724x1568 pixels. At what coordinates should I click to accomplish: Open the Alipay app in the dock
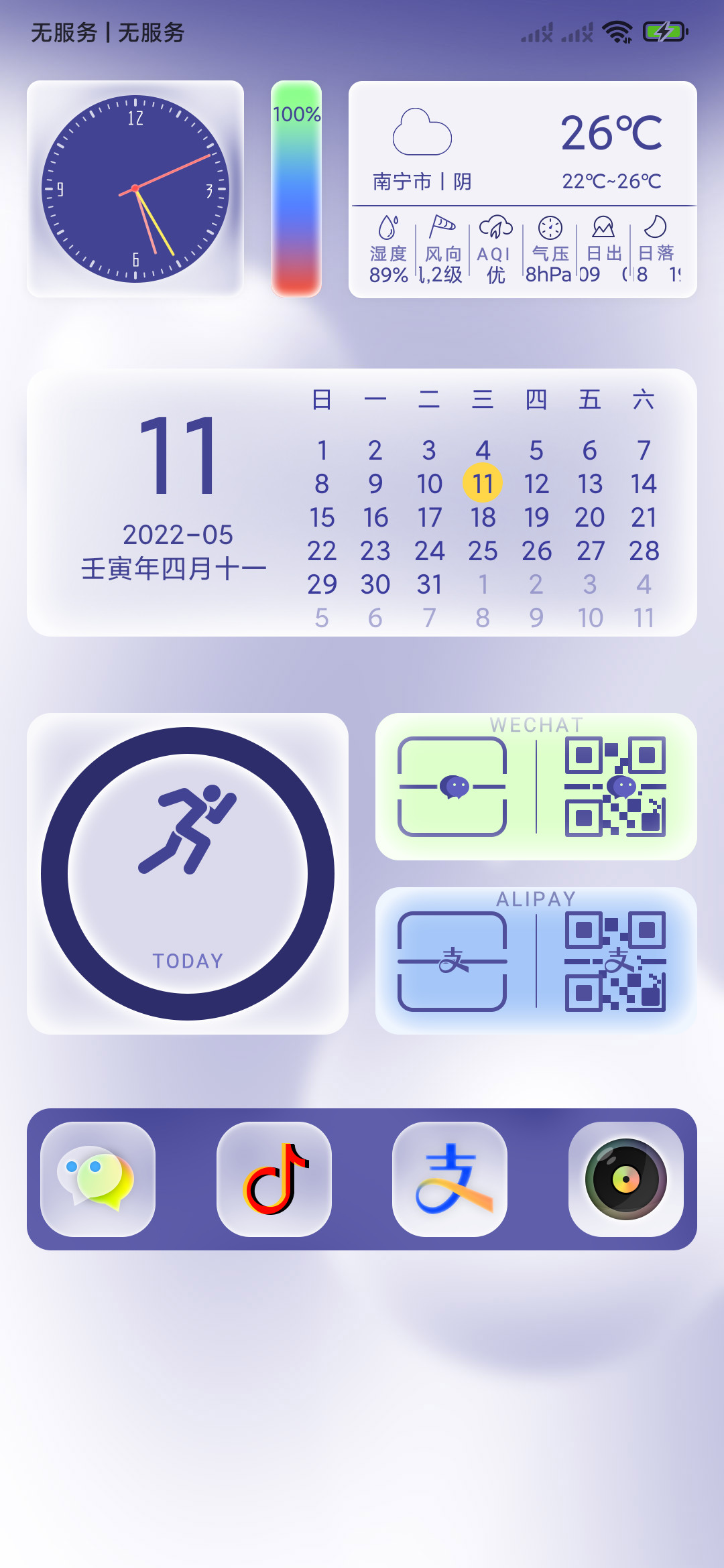click(450, 1179)
